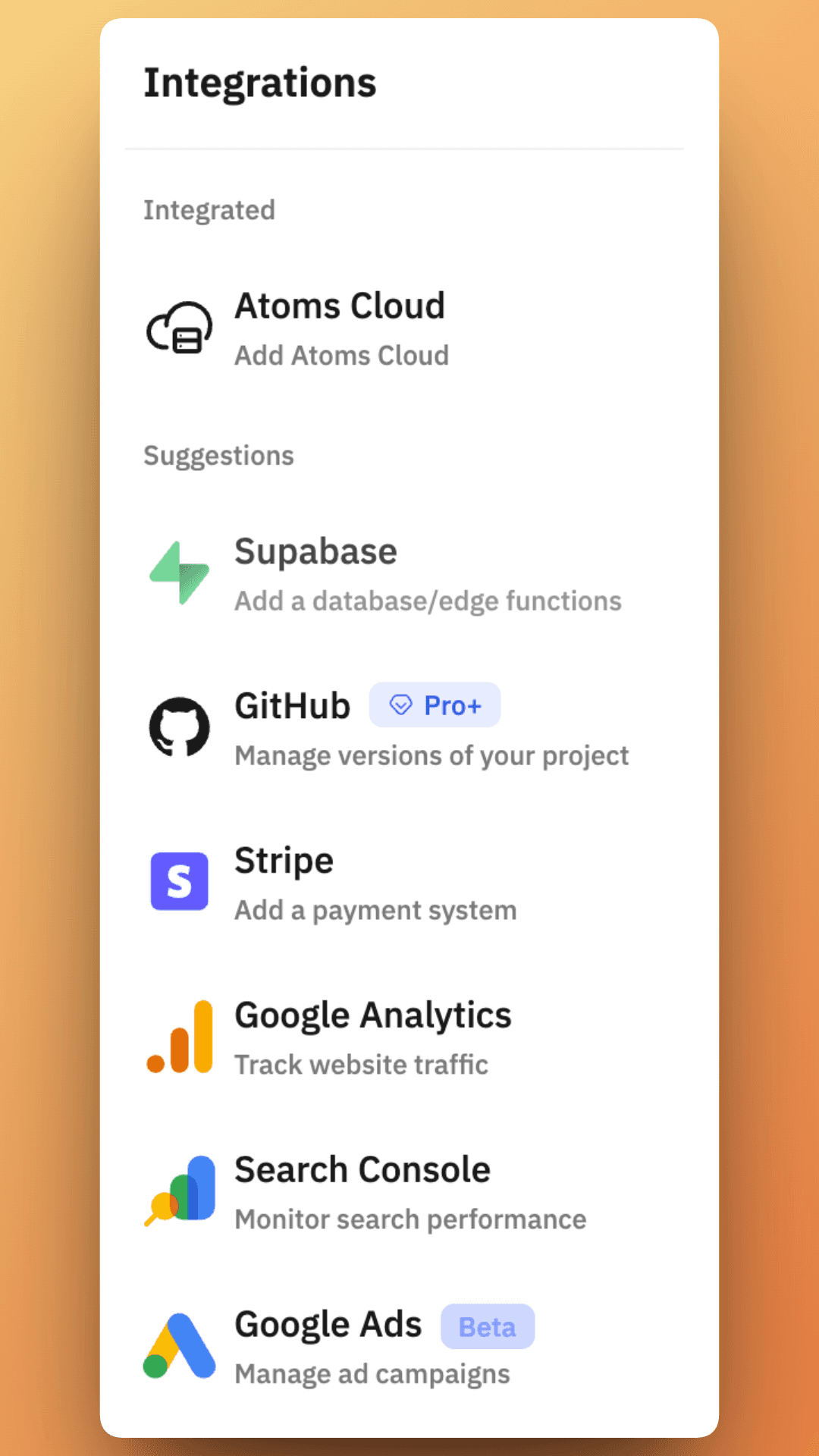Click the Stripe payment icon
This screenshot has width=819, height=1456.
(179, 881)
